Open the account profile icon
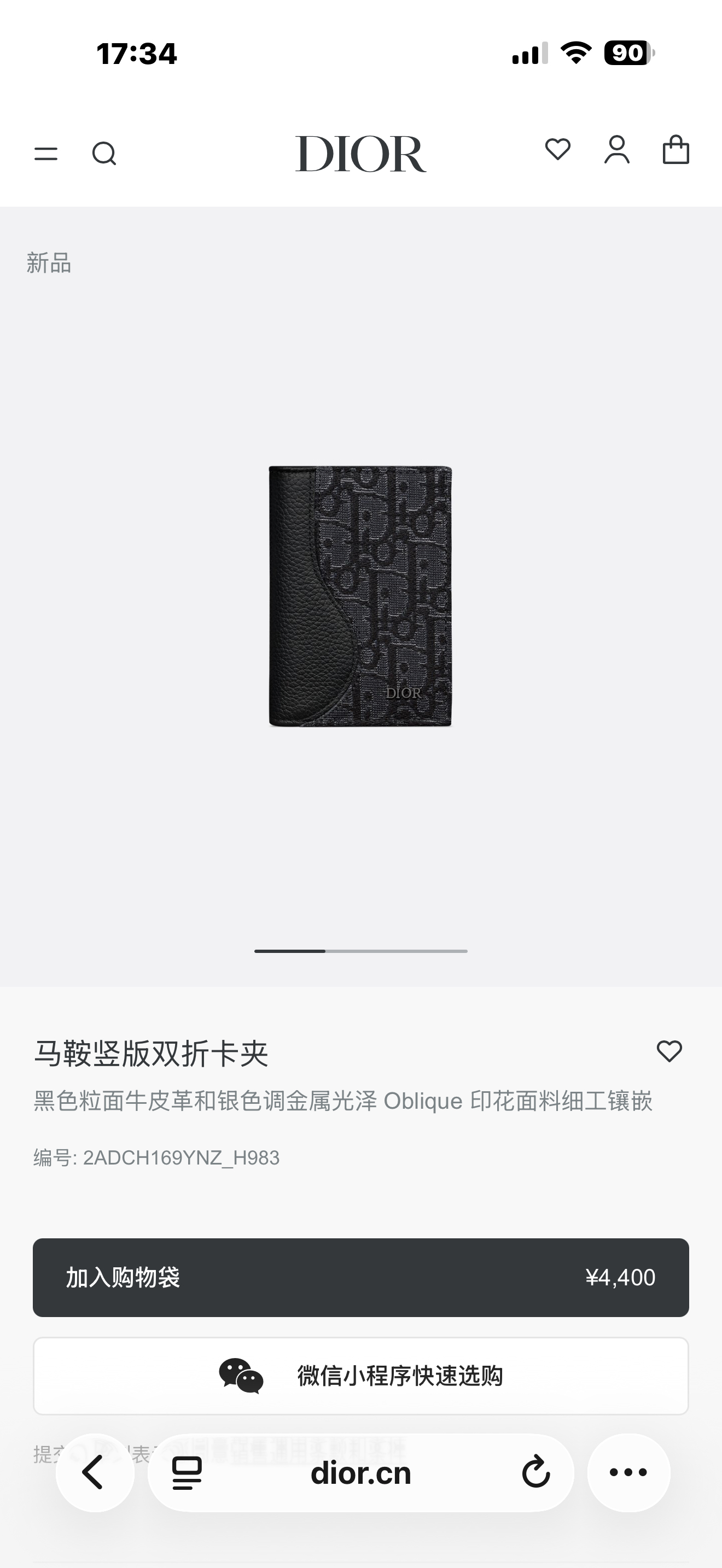 point(616,150)
